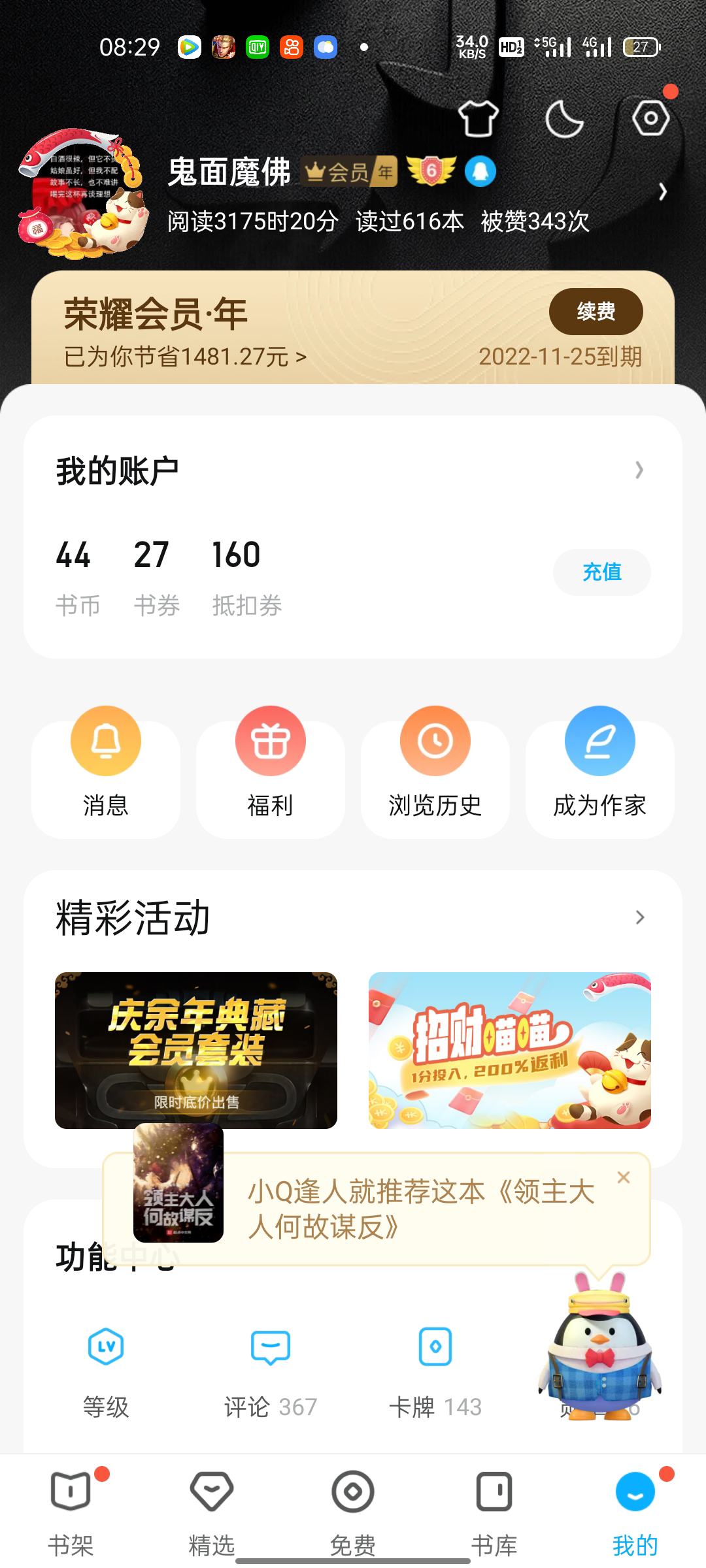This screenshot has height=1568, width=706.
Task: Open 消息 messages
Action: pos(106,772)
